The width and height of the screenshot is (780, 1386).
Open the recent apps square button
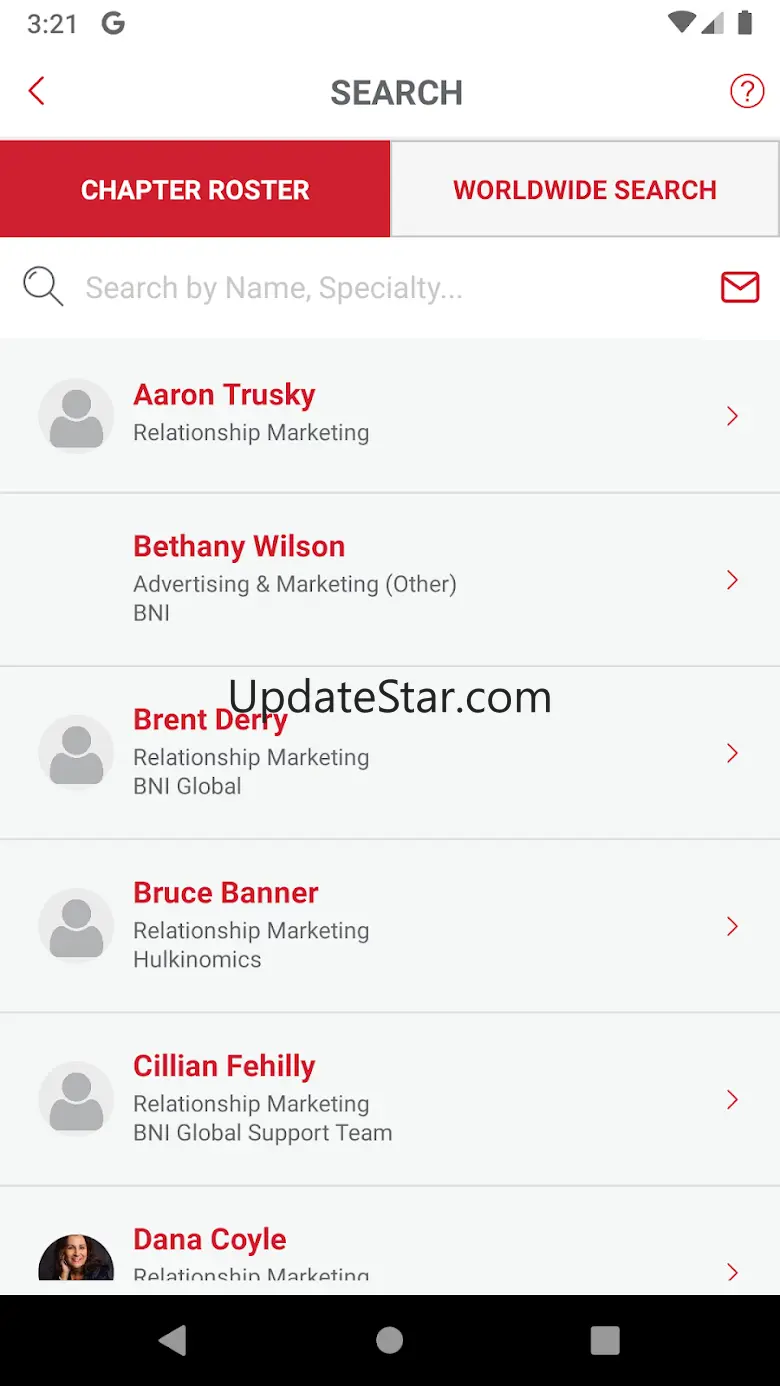click(x=605, y=1340)
